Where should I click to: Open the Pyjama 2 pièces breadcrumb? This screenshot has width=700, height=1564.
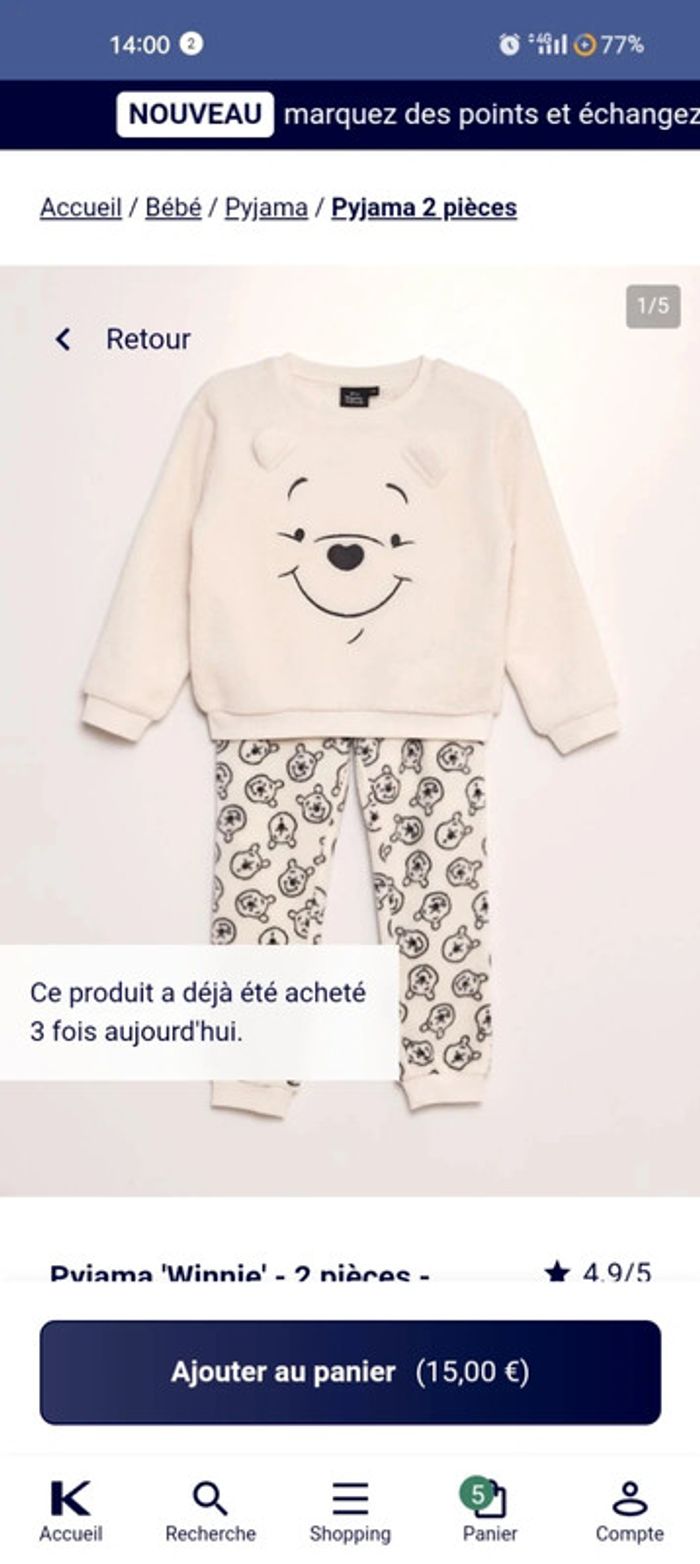coord(424,208)
